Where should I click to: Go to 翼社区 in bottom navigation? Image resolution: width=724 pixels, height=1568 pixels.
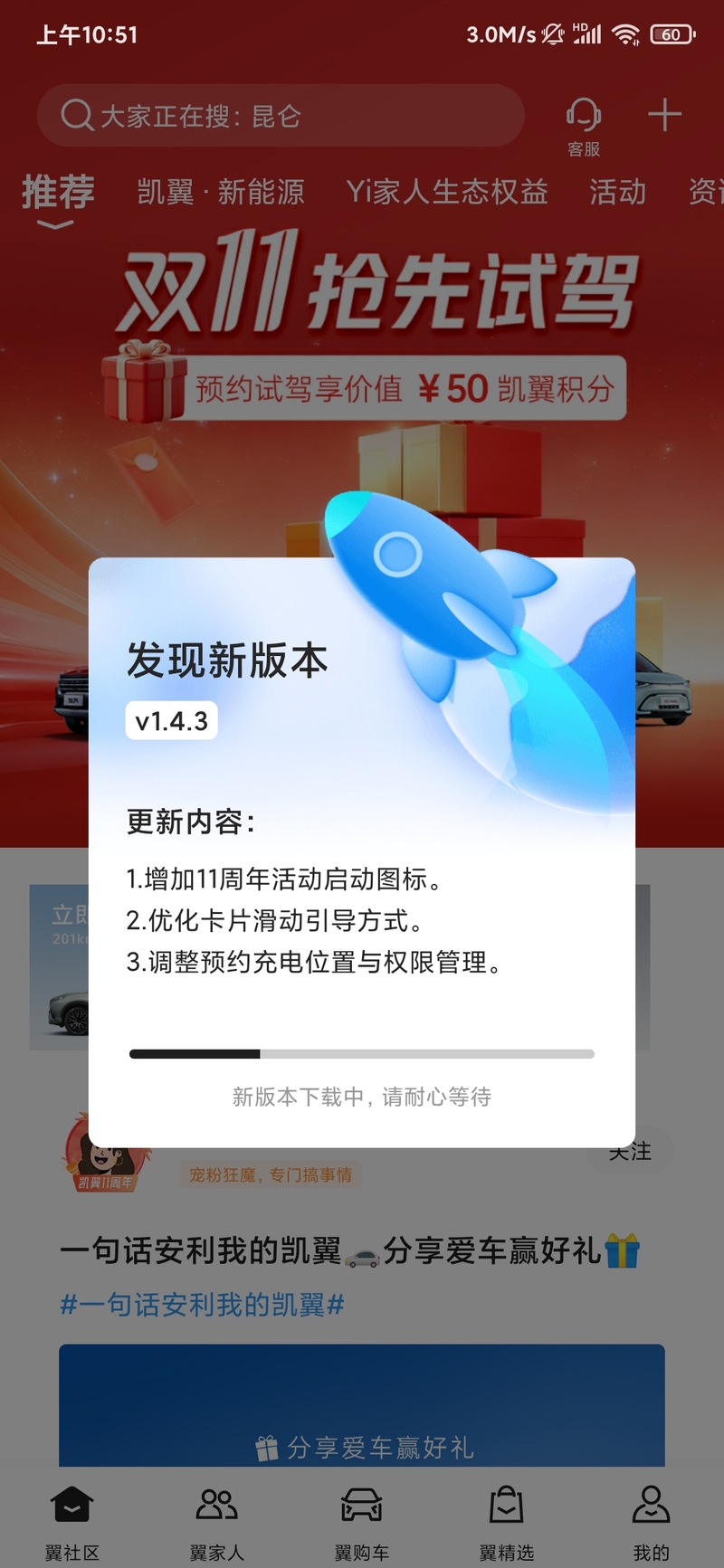72,1522
